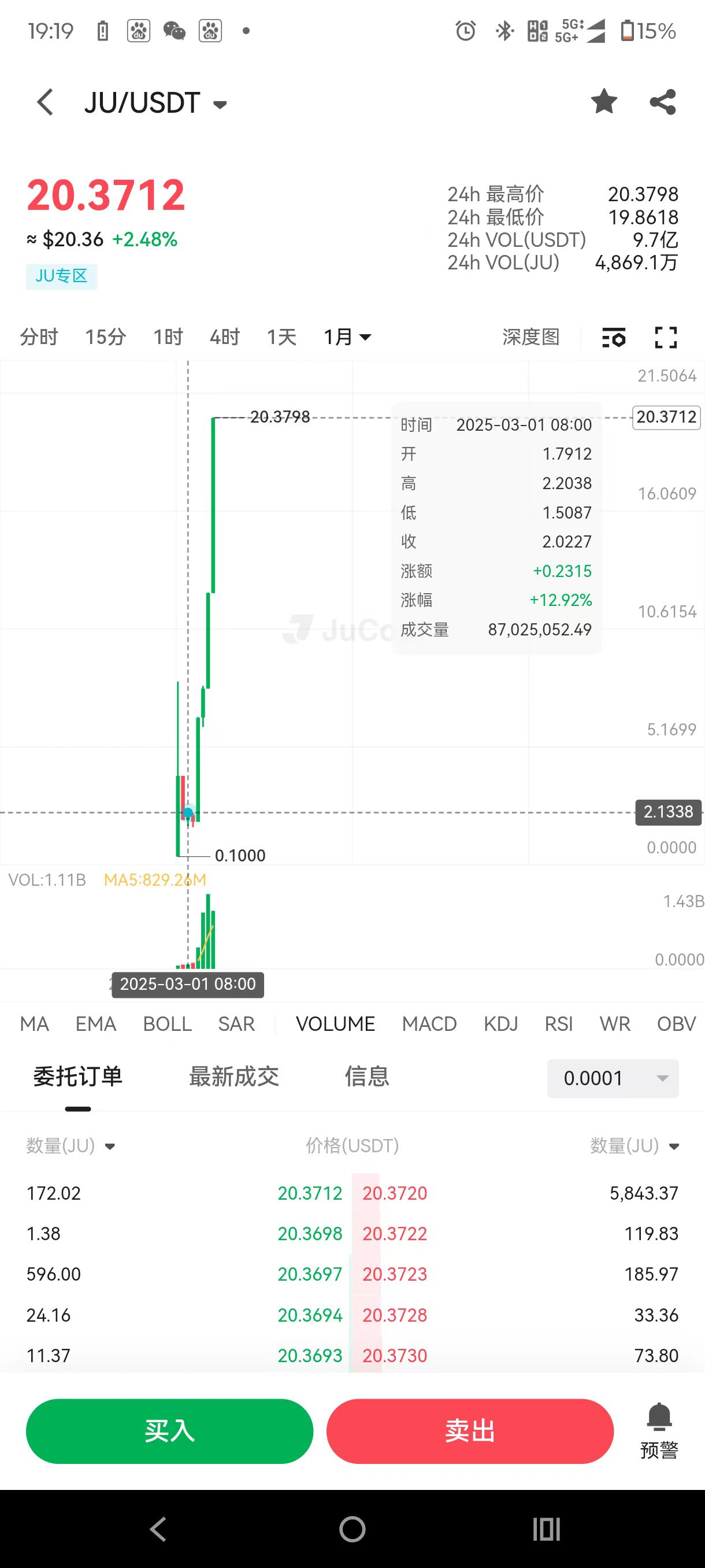Share this trading pair

pos(662,102)
